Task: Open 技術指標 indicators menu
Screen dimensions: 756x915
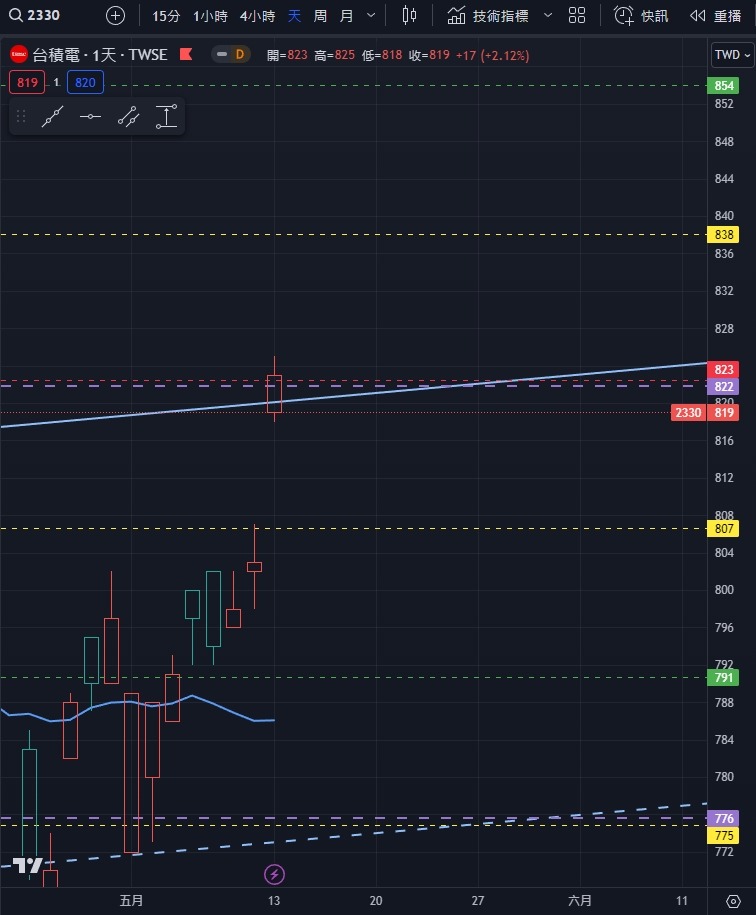Action: click(490, 16)
